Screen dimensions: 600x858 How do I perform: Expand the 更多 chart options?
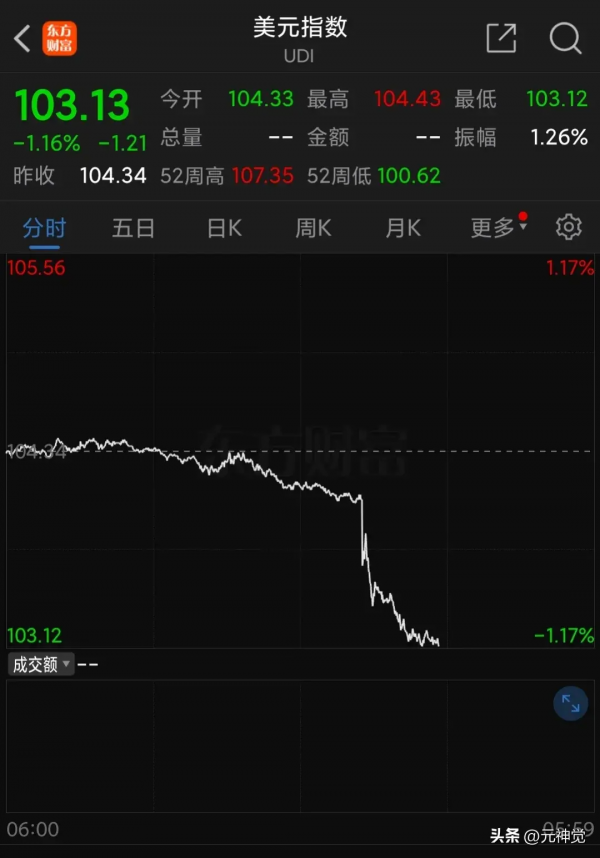coord(498,228)
